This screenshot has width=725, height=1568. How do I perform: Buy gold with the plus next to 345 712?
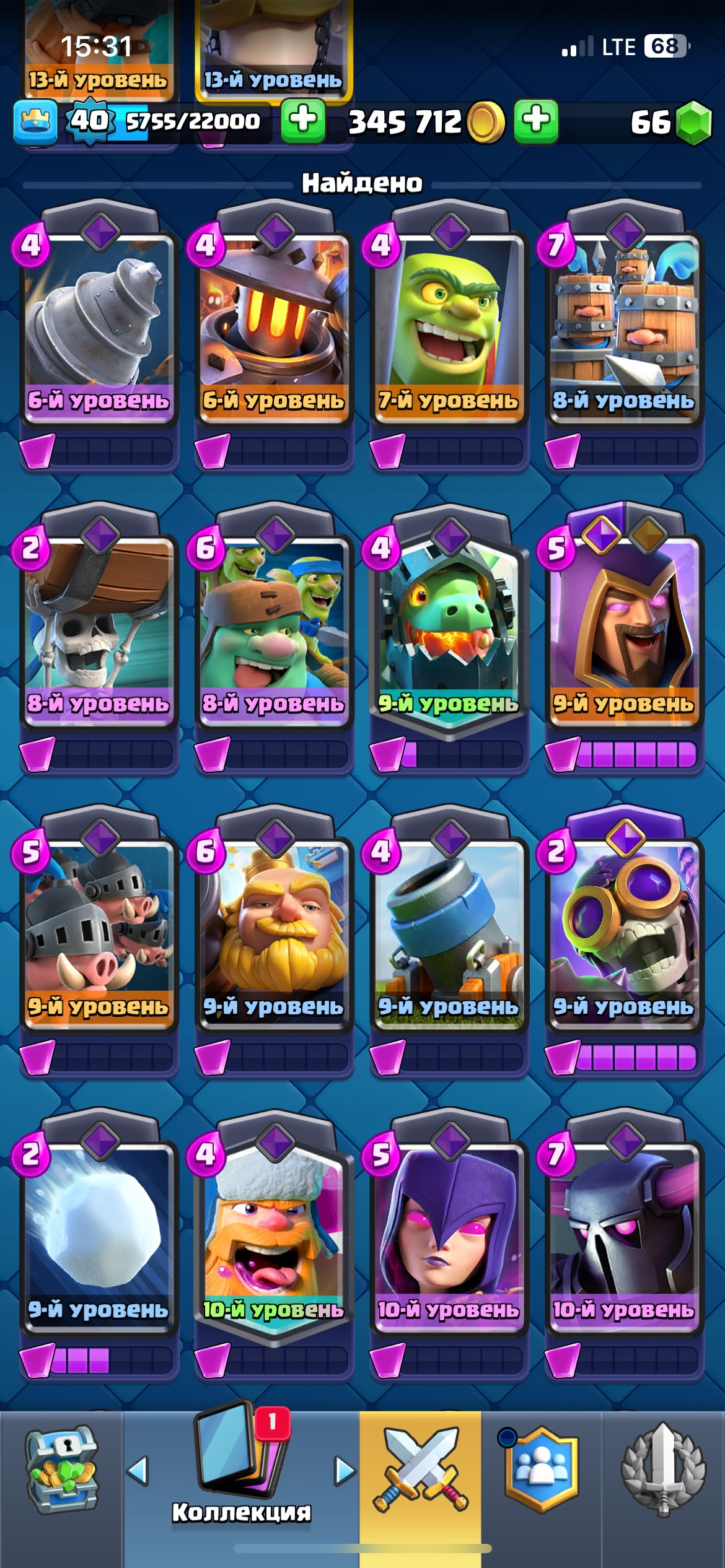[536, 120]
